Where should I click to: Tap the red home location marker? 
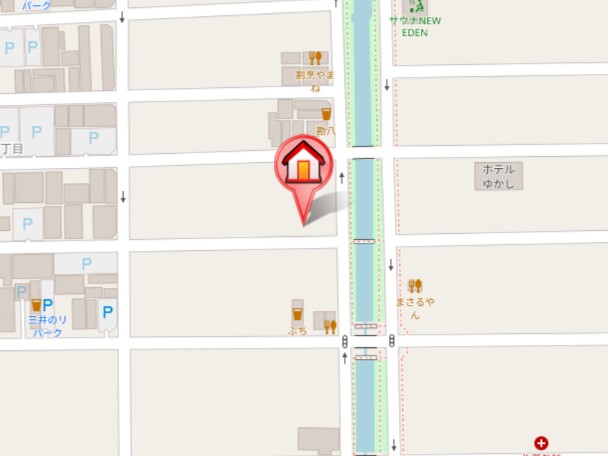point(301,165)
